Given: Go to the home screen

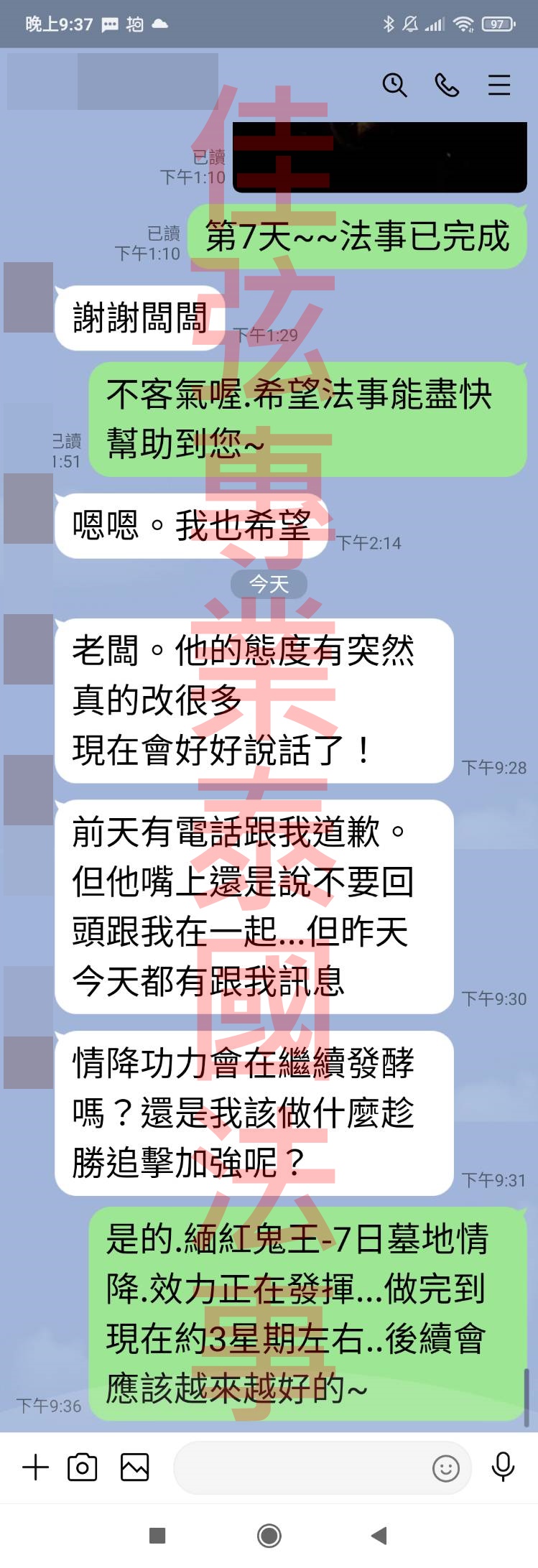Looking at the screenshot, I should pyautogui.click(x=269, y=1536).
